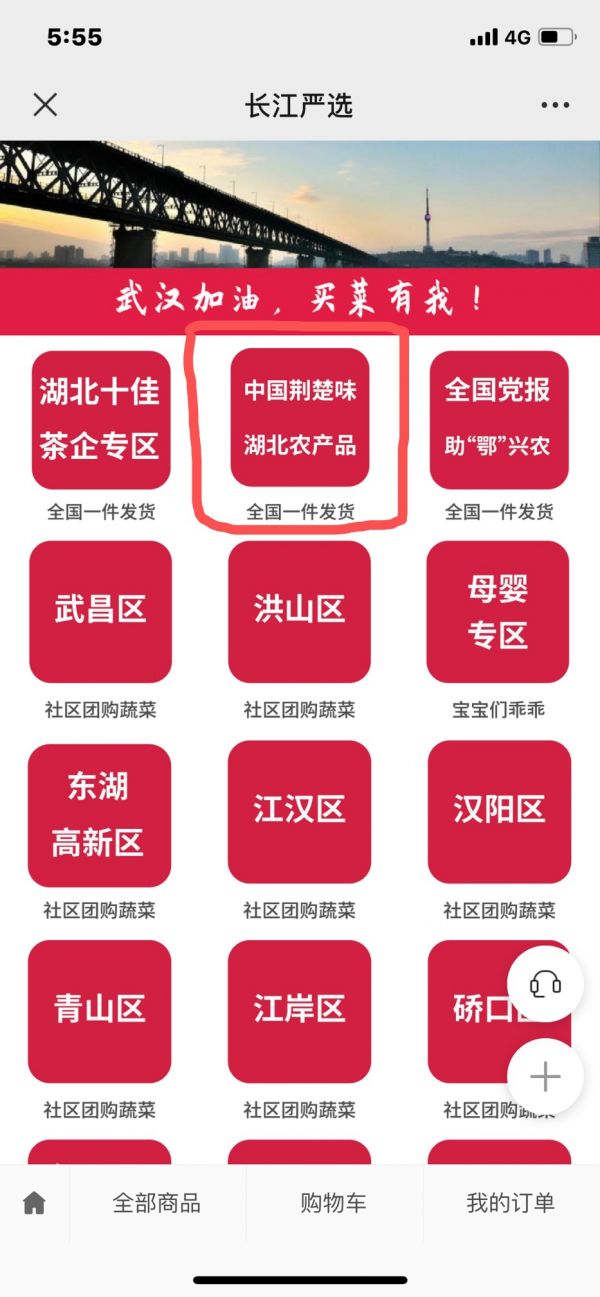
Task: View 我的订单 orders
Action: 510,1203
